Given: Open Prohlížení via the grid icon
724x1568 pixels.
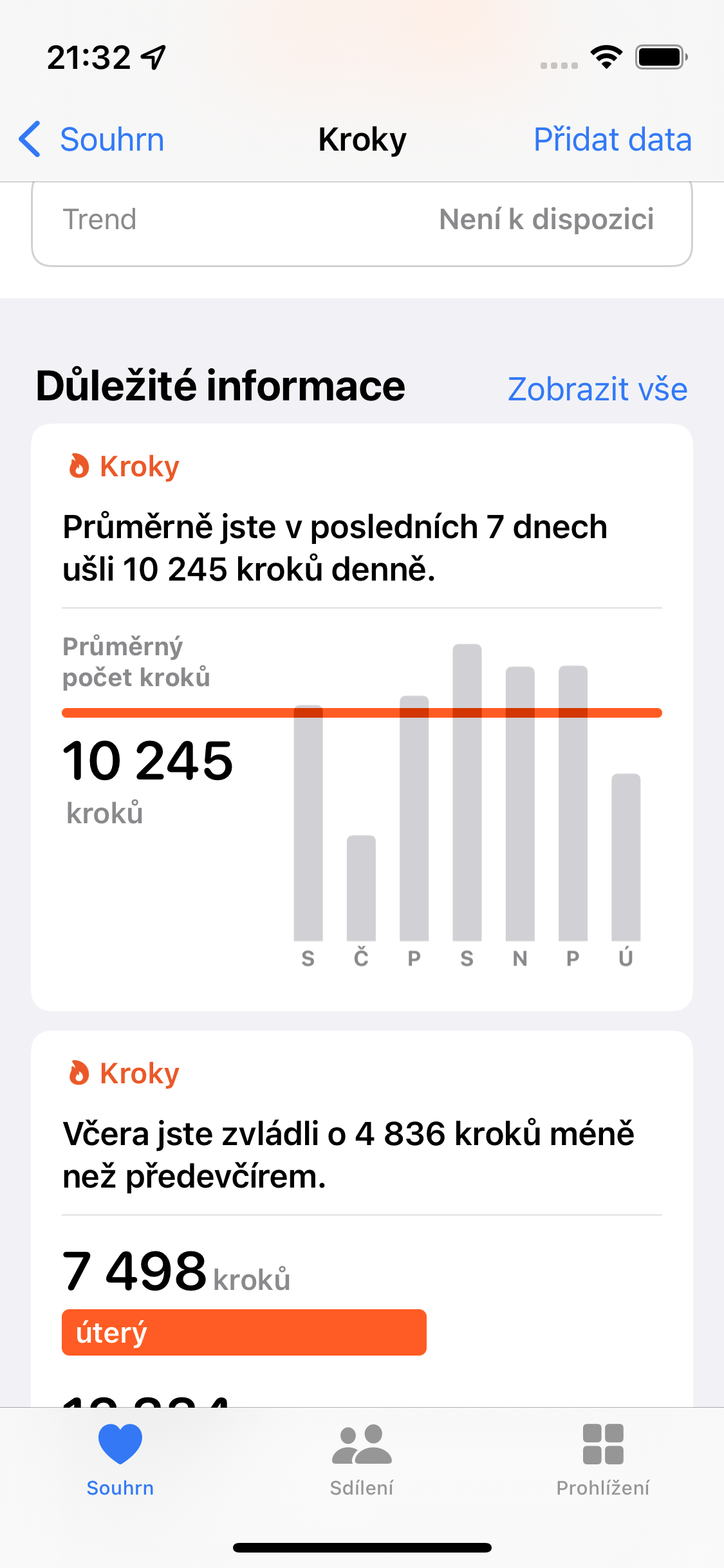Looking at the screenshot, I should click(x=603, y=1442).
